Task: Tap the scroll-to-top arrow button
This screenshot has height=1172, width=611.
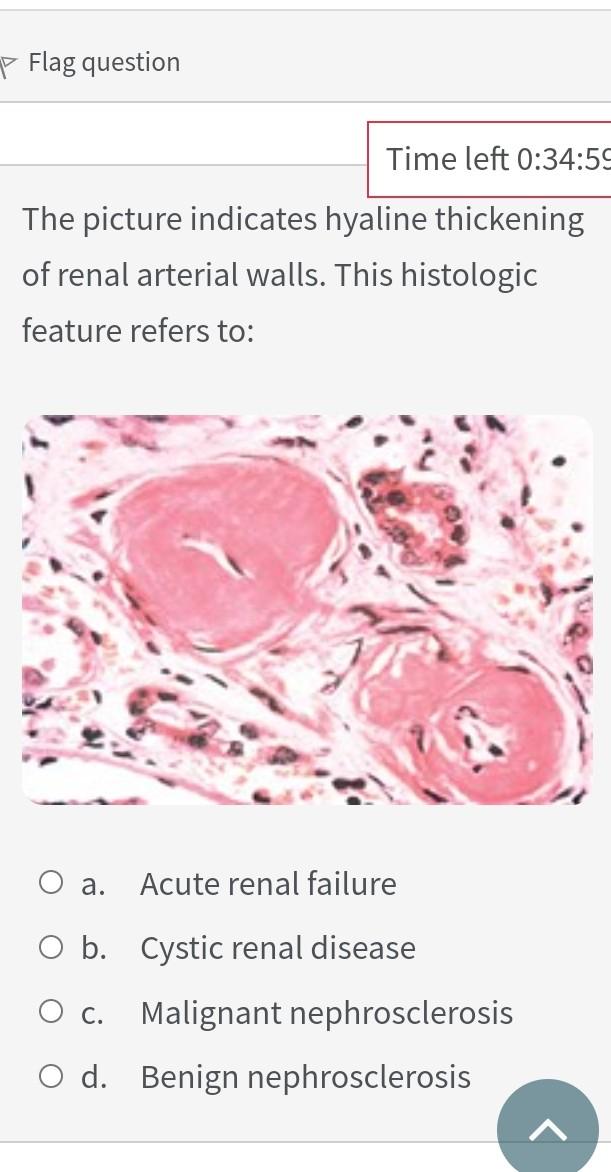Action: [547, 1129]
